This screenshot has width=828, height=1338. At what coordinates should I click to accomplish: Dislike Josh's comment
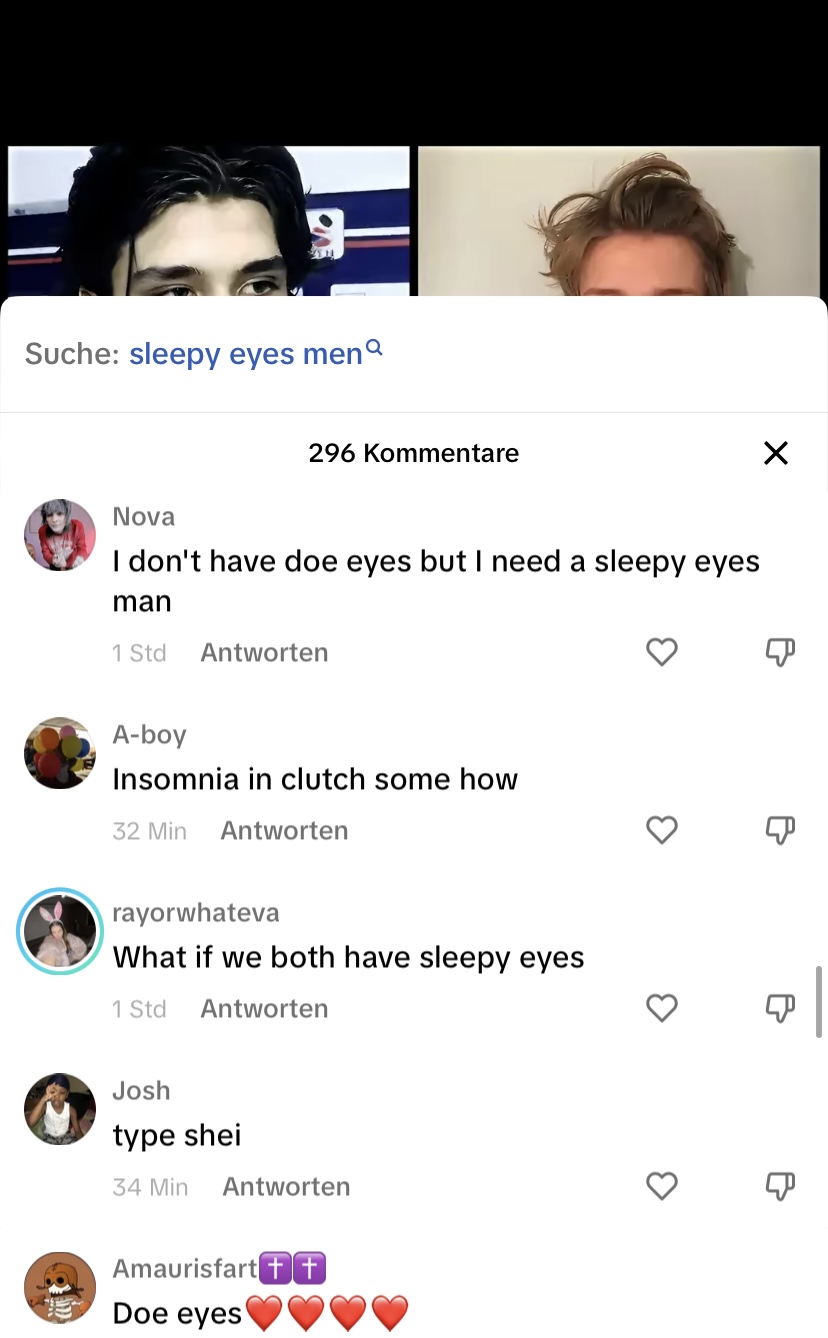(779, 1186)
